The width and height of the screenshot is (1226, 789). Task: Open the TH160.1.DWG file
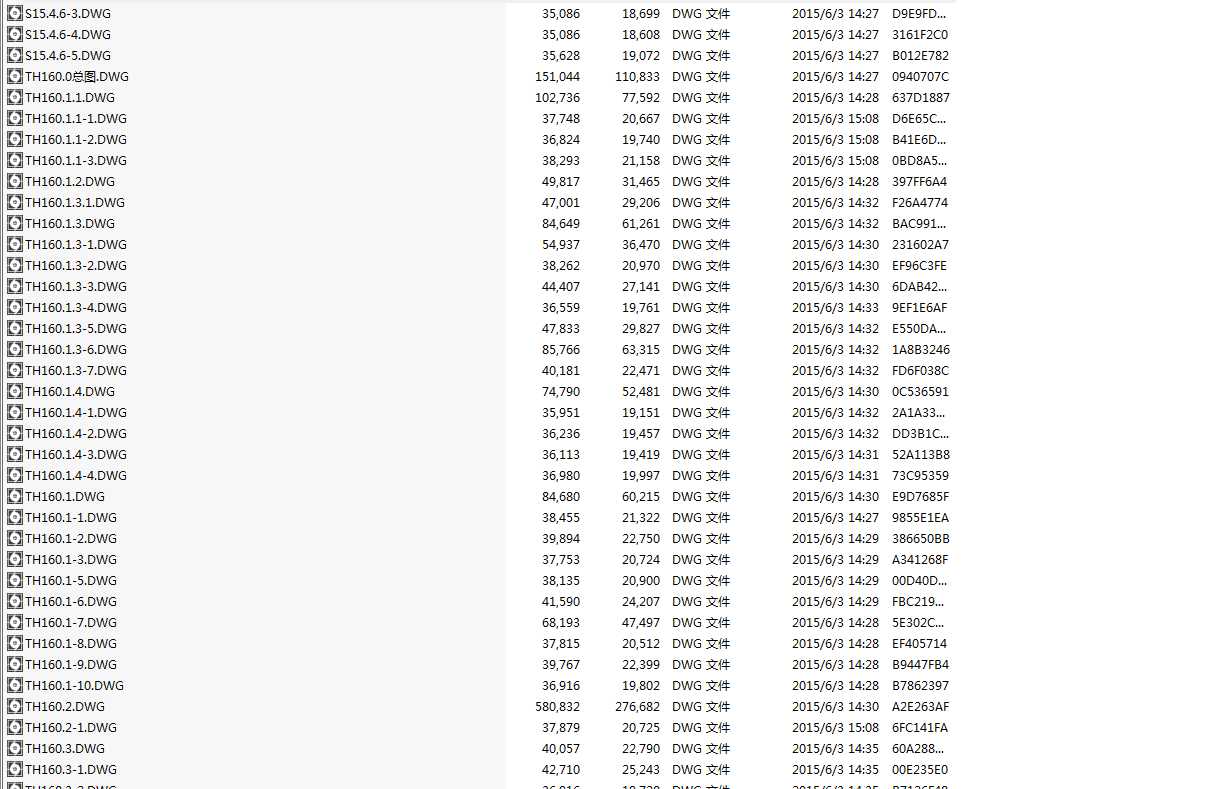pos(64,497)
